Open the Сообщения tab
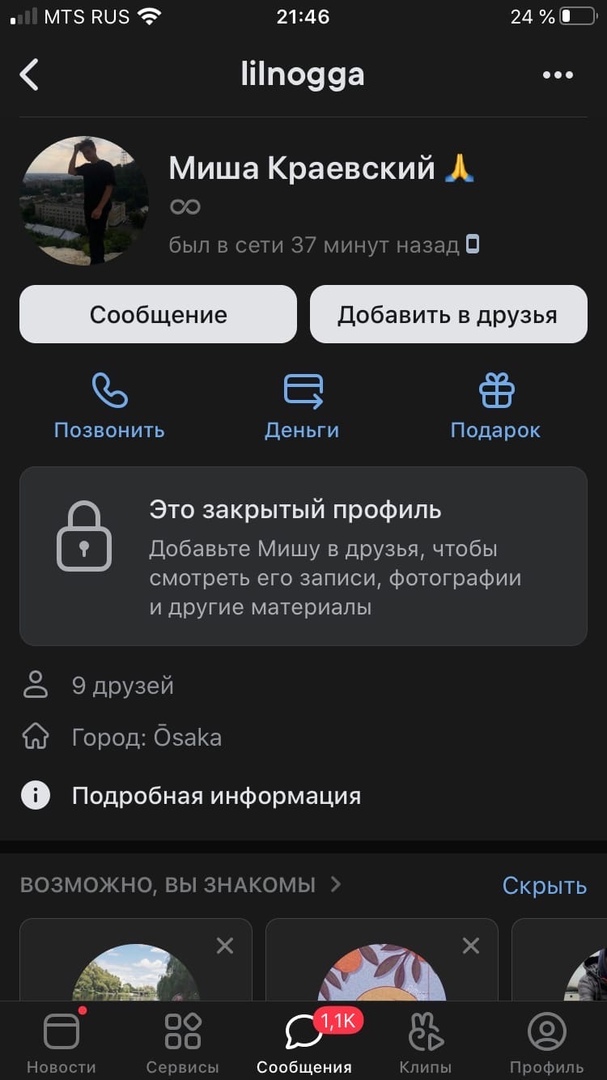 point(304,1042)
